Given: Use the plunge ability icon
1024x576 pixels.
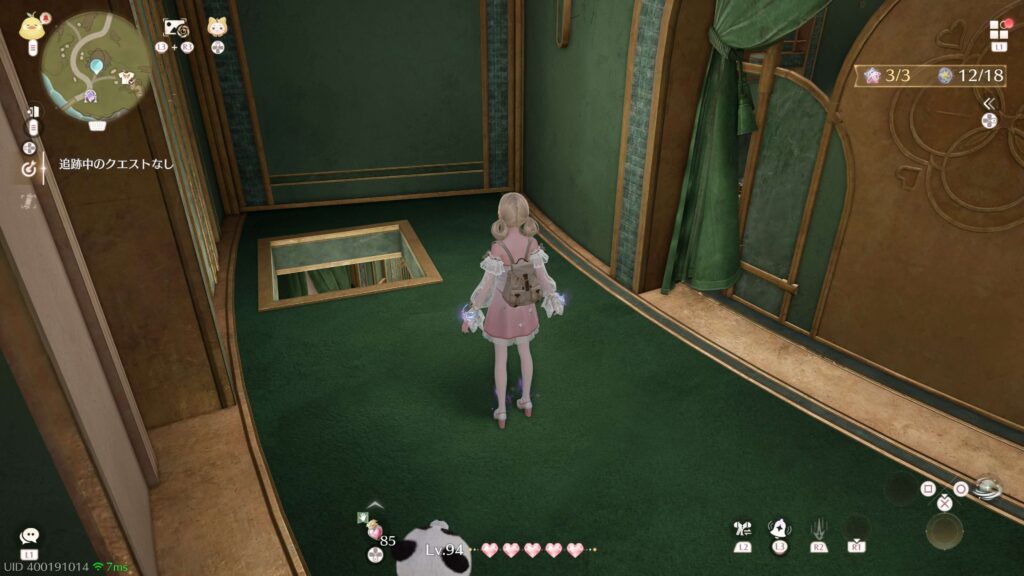Looking at the screenshot, I should click(818, 529).
